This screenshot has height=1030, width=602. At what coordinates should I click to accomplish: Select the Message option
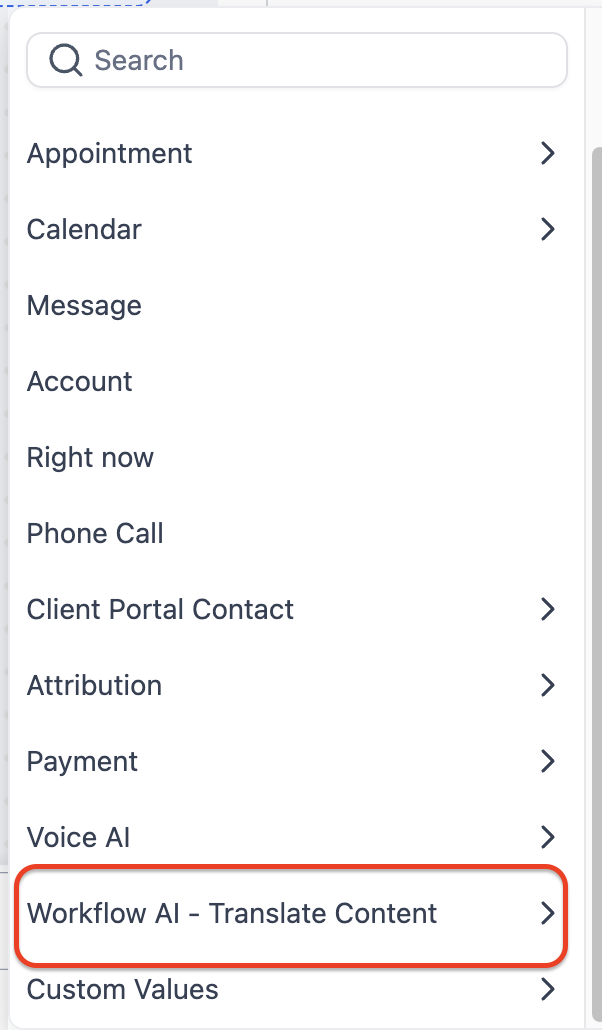291,305
